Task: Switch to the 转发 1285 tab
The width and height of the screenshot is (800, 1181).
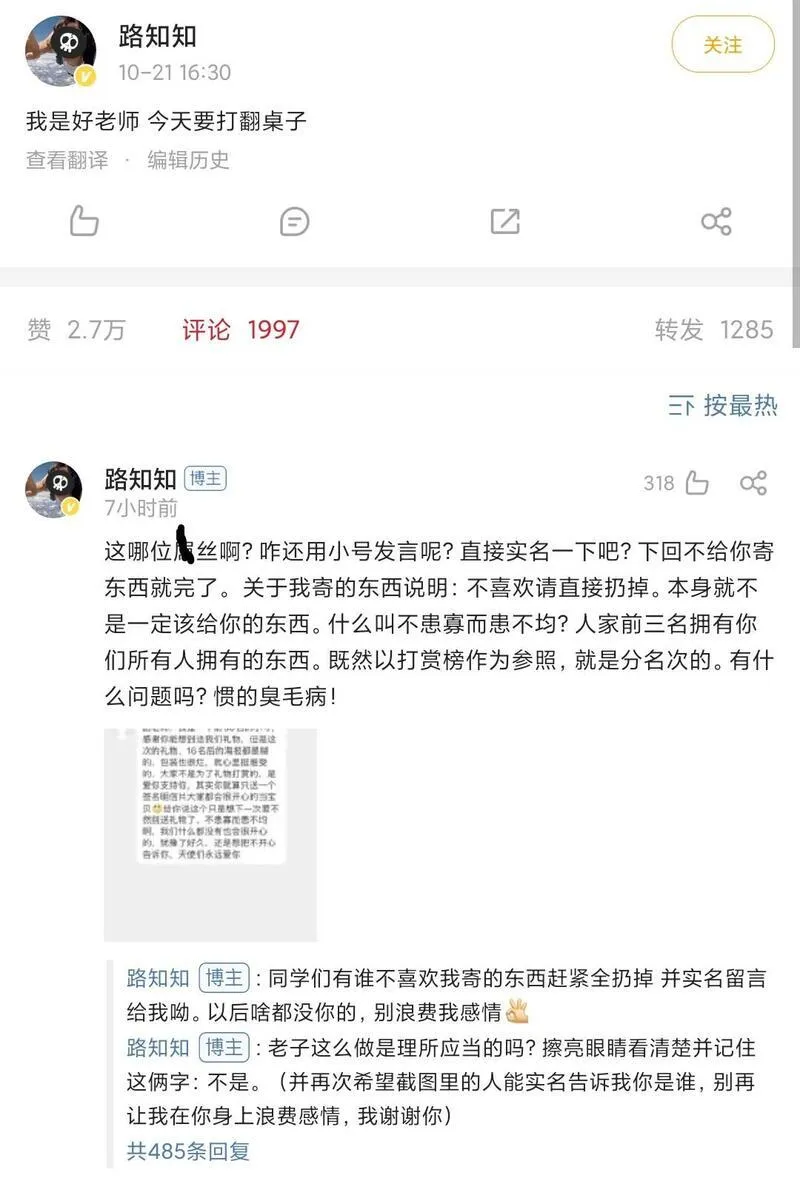Action: 714,330
